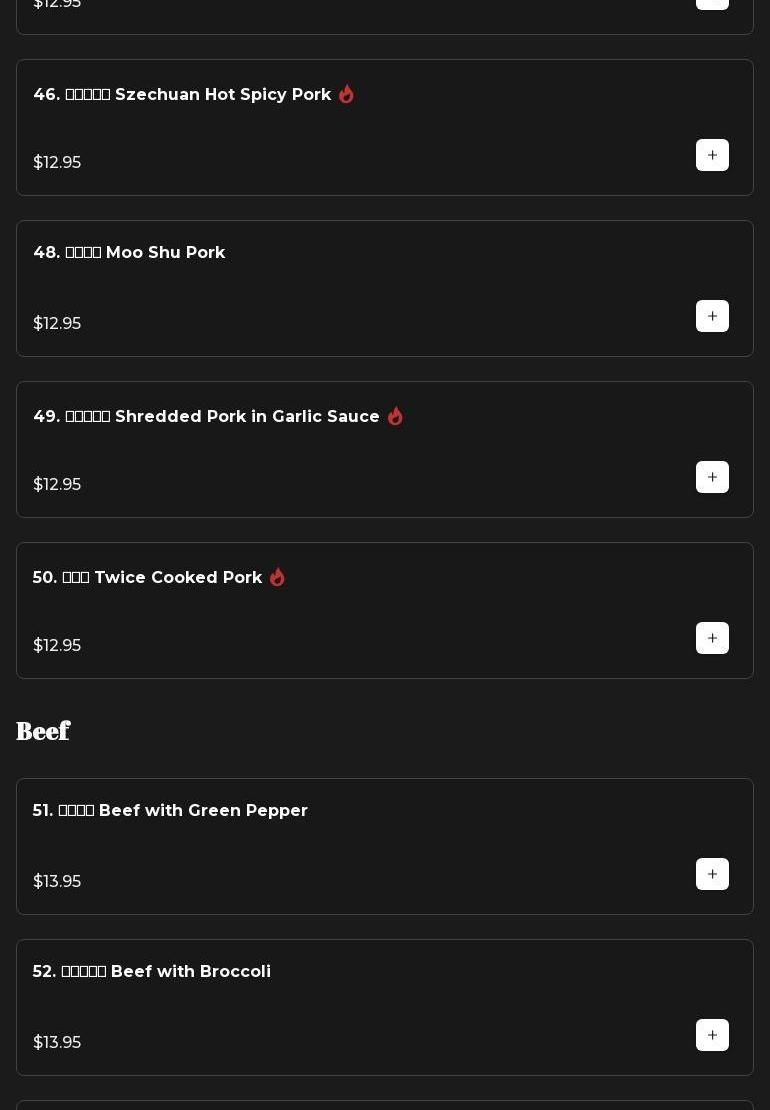Open Shredded Pork in Garlic Sauce details
This screenshot has width=770, height=1110.
coord(247,417)
